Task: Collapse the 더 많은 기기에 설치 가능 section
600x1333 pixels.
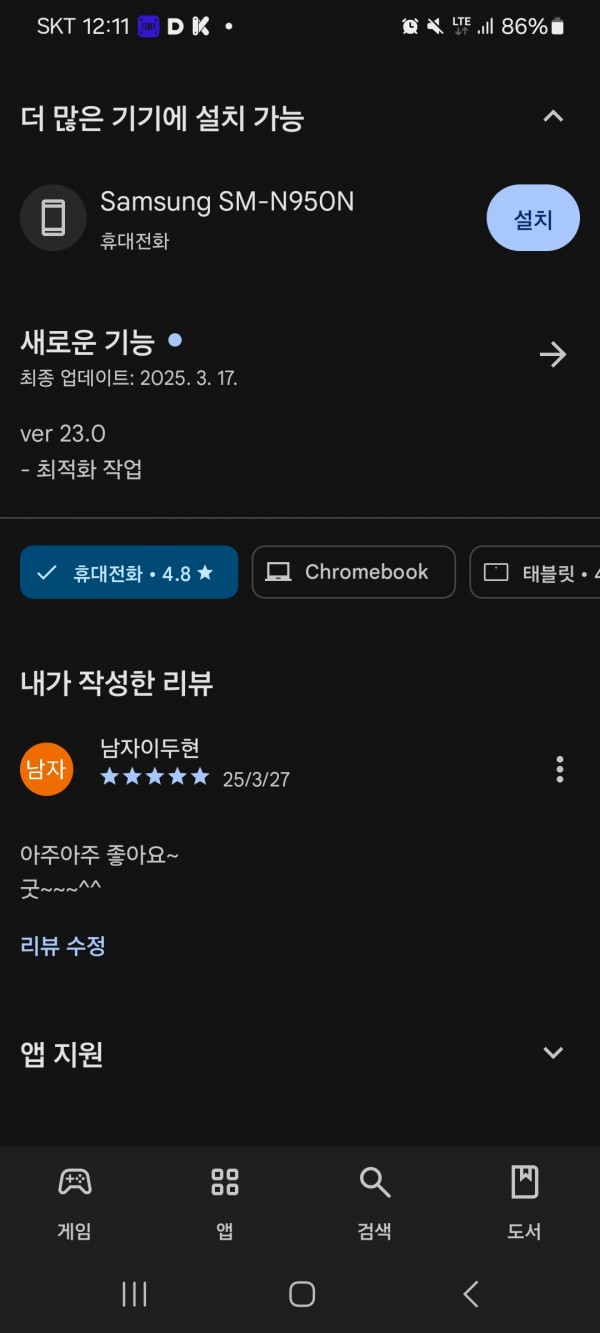Action: [553, 117]
